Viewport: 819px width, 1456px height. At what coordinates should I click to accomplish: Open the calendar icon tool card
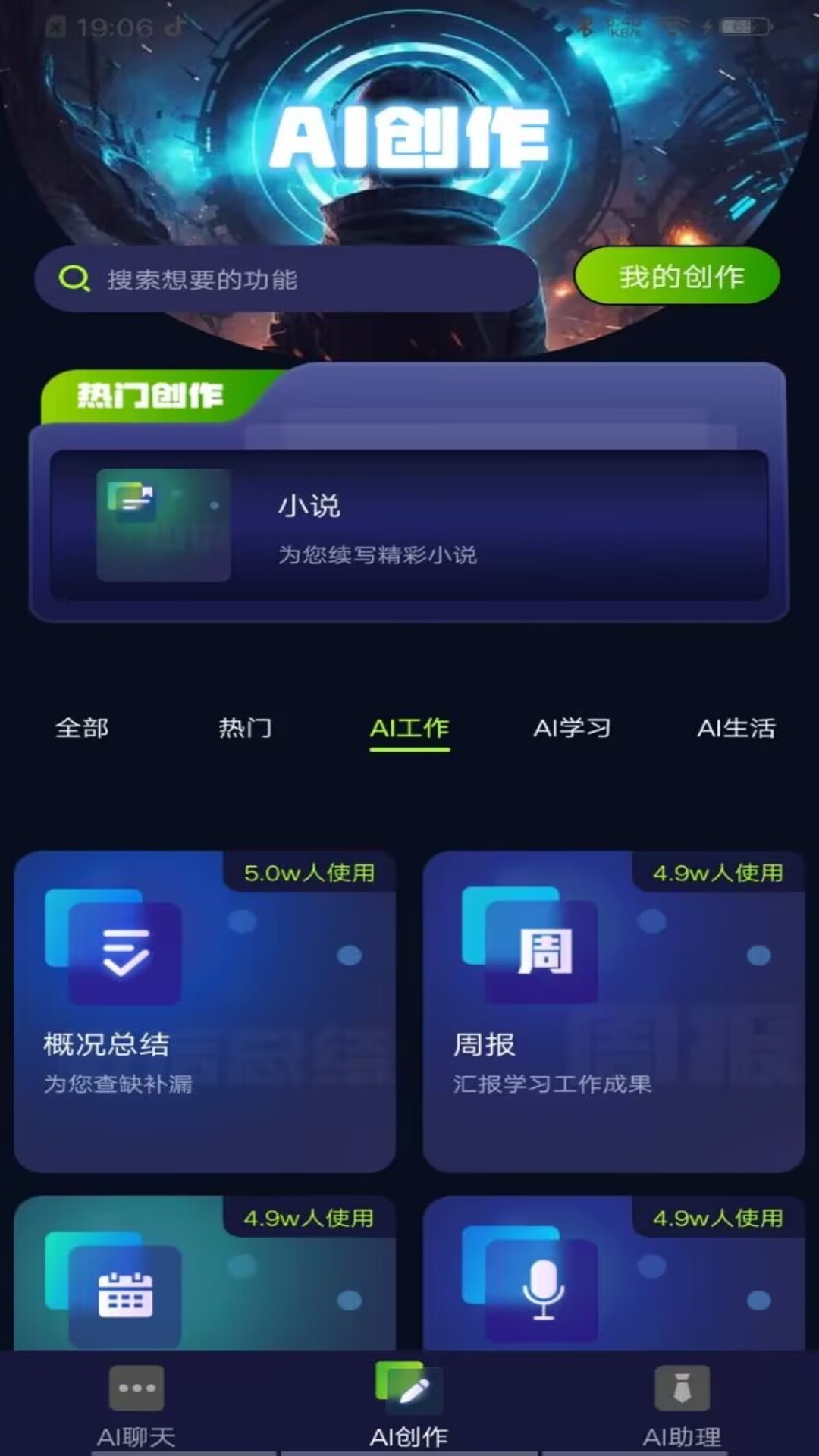click(205, 1274)
